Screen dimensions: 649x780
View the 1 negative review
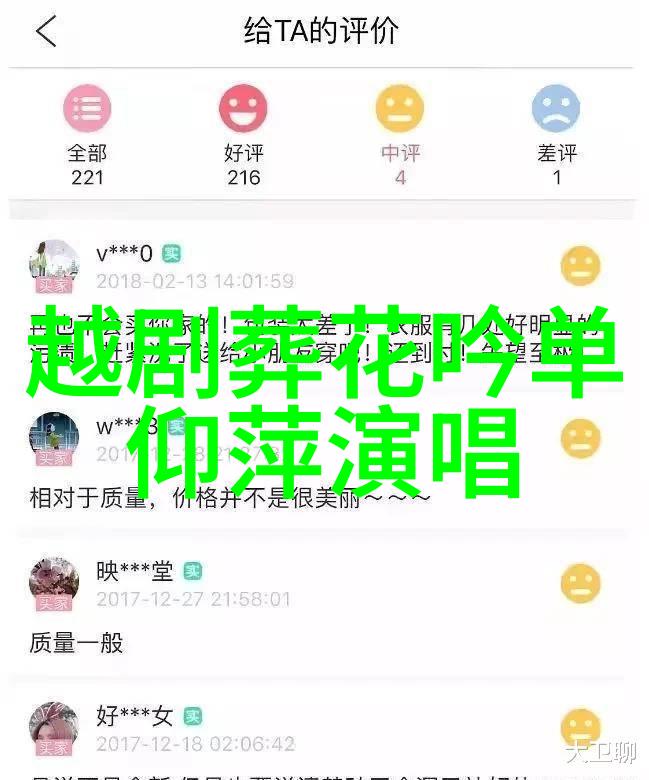556,133
